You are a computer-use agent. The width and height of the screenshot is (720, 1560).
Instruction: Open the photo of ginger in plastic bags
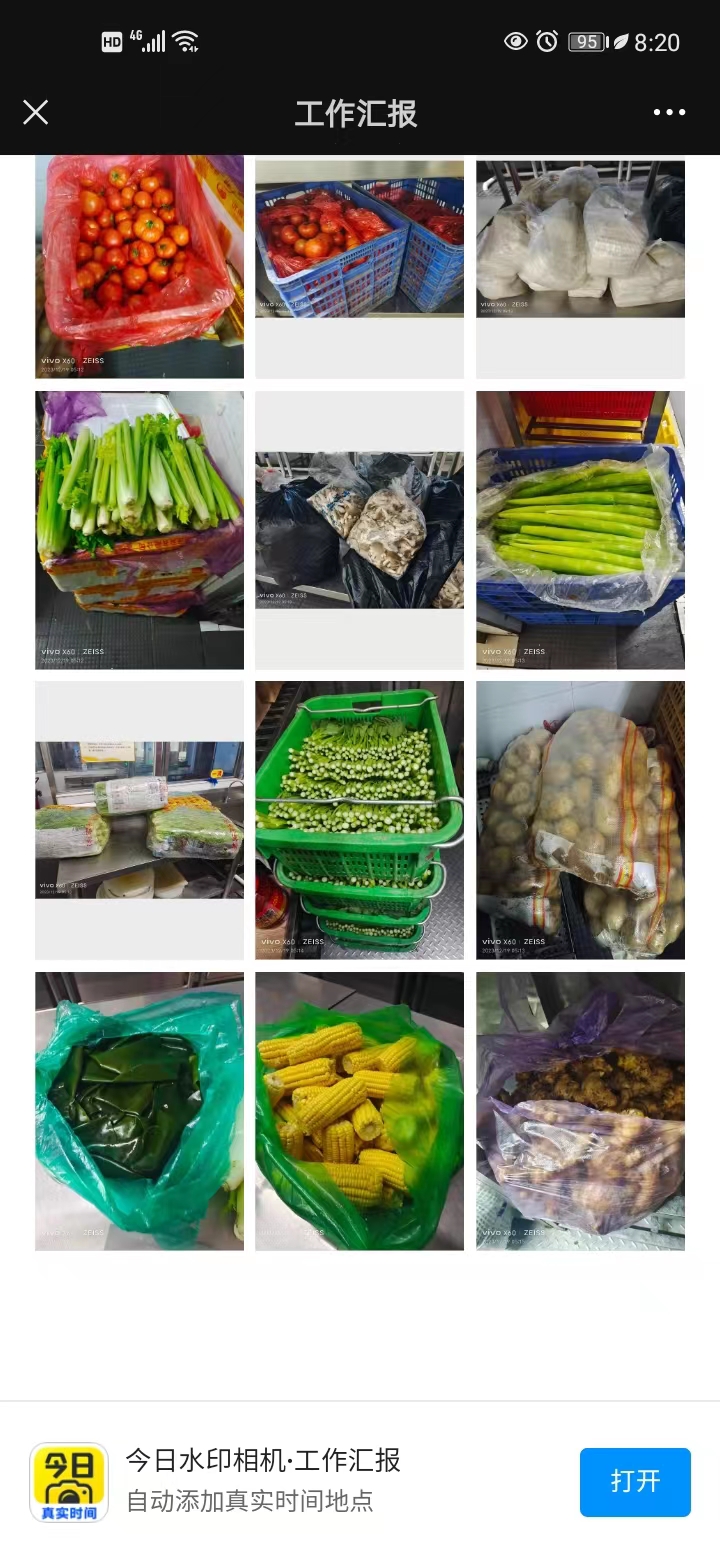tap(580, 1110)
